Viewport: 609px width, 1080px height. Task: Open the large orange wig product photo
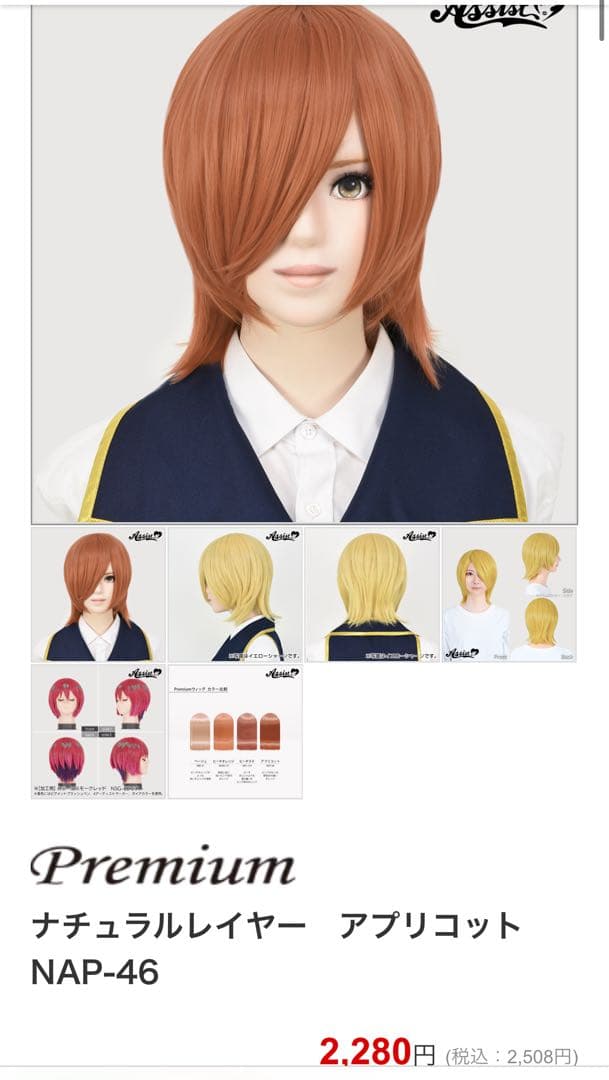tap(304, 260)
